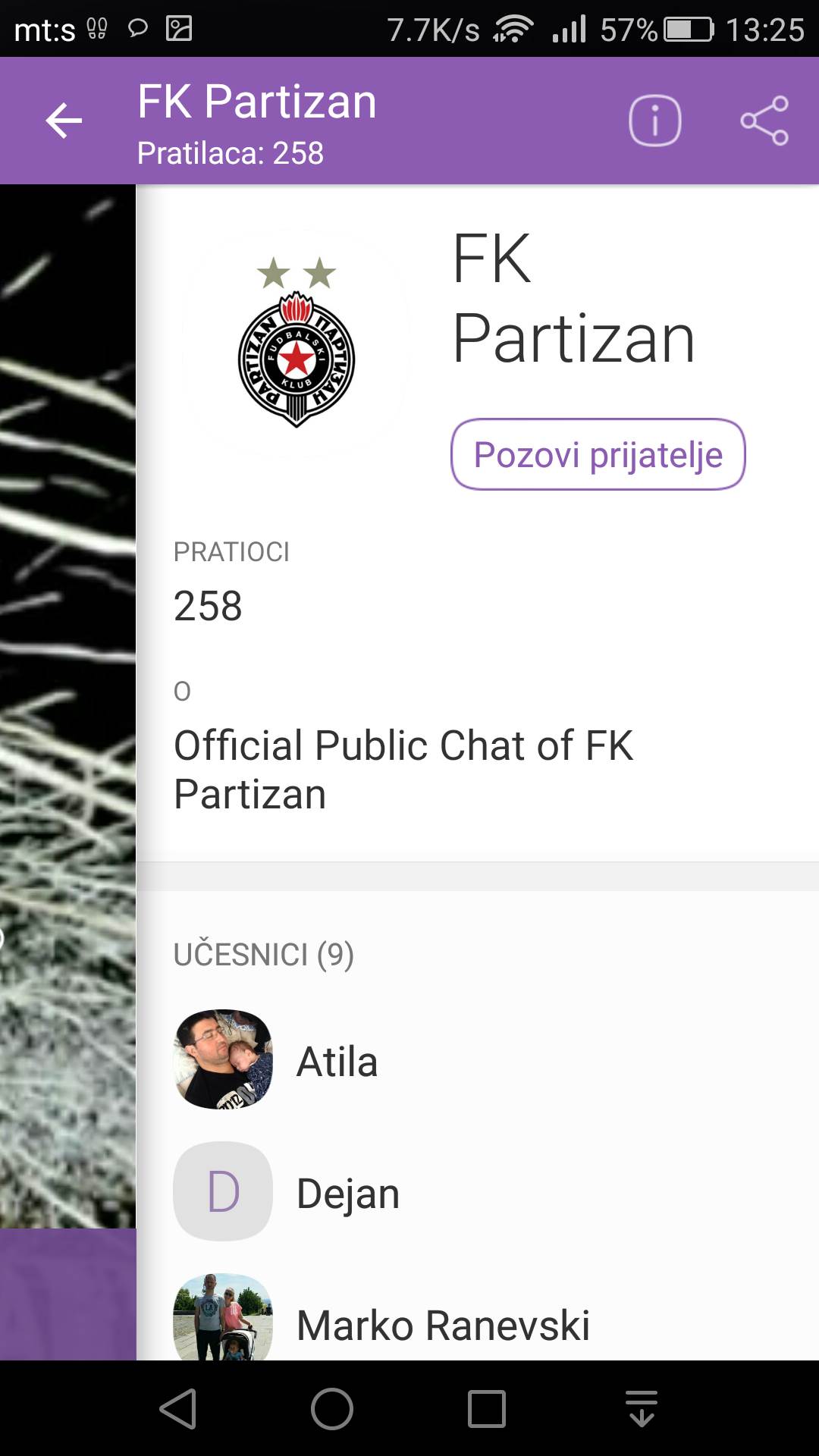Select participant Dejan from the list
819x1456 pixels.
pyautogui.click(x=347, y=1193)
